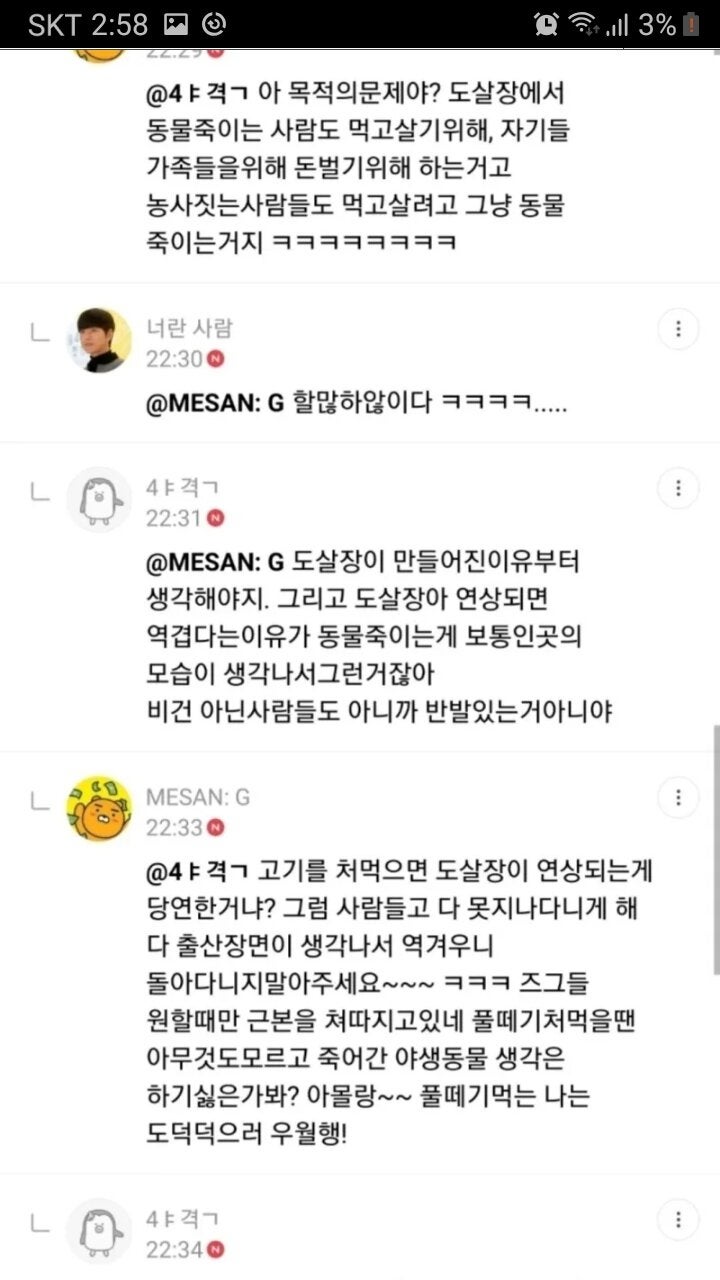Open overflow menu on MESAN: G's 22:33 reply
720x1280 pixels.
(678, 797)
